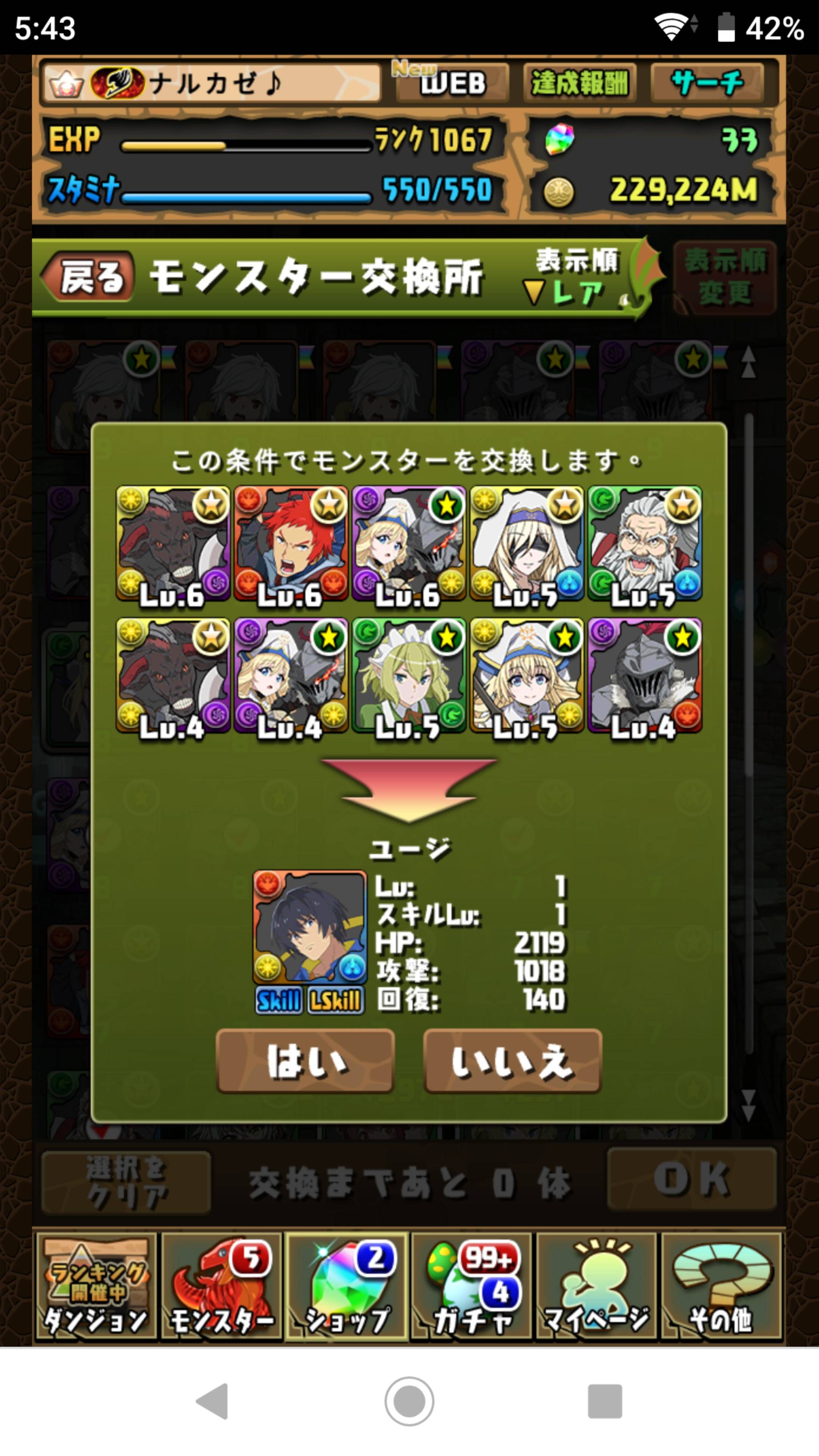Open the ガチャ tab

pyautogui.click(x=472, y=1286)
